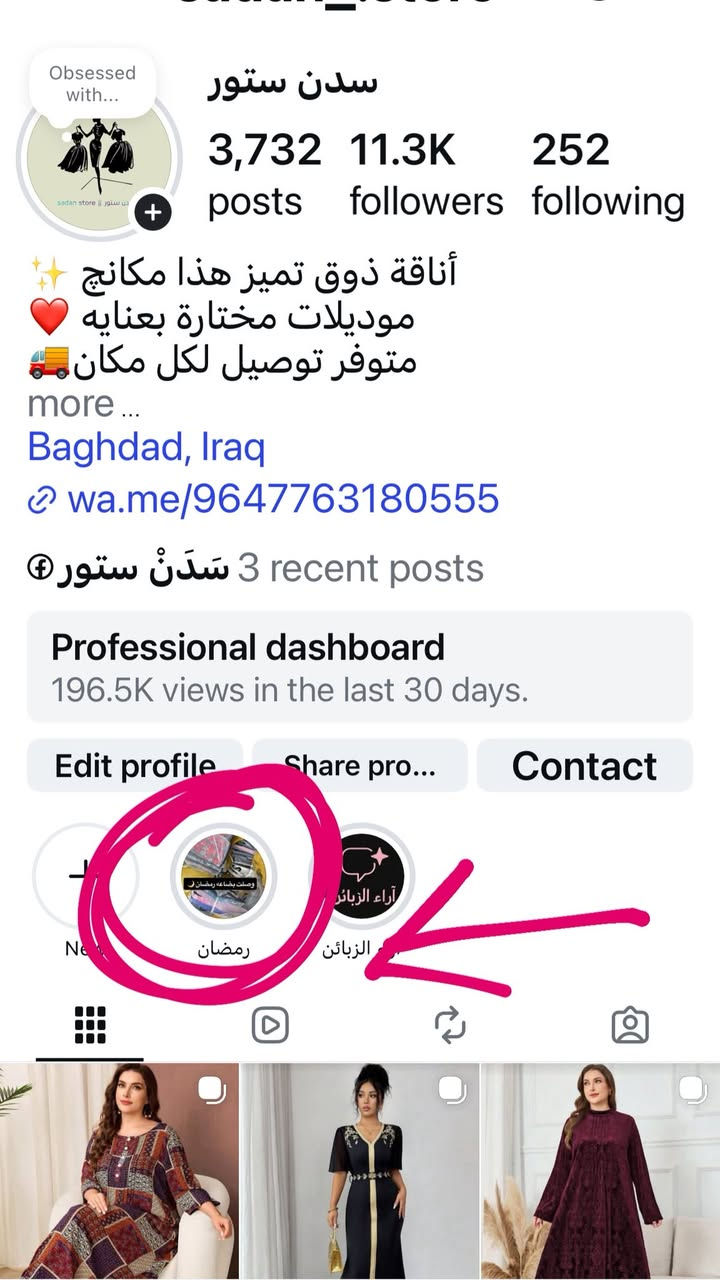This screenshot has width=720, height=1280.
Task: Open the black embroidered dress post
Action: pyautogui.click(x=360, y=1170)
